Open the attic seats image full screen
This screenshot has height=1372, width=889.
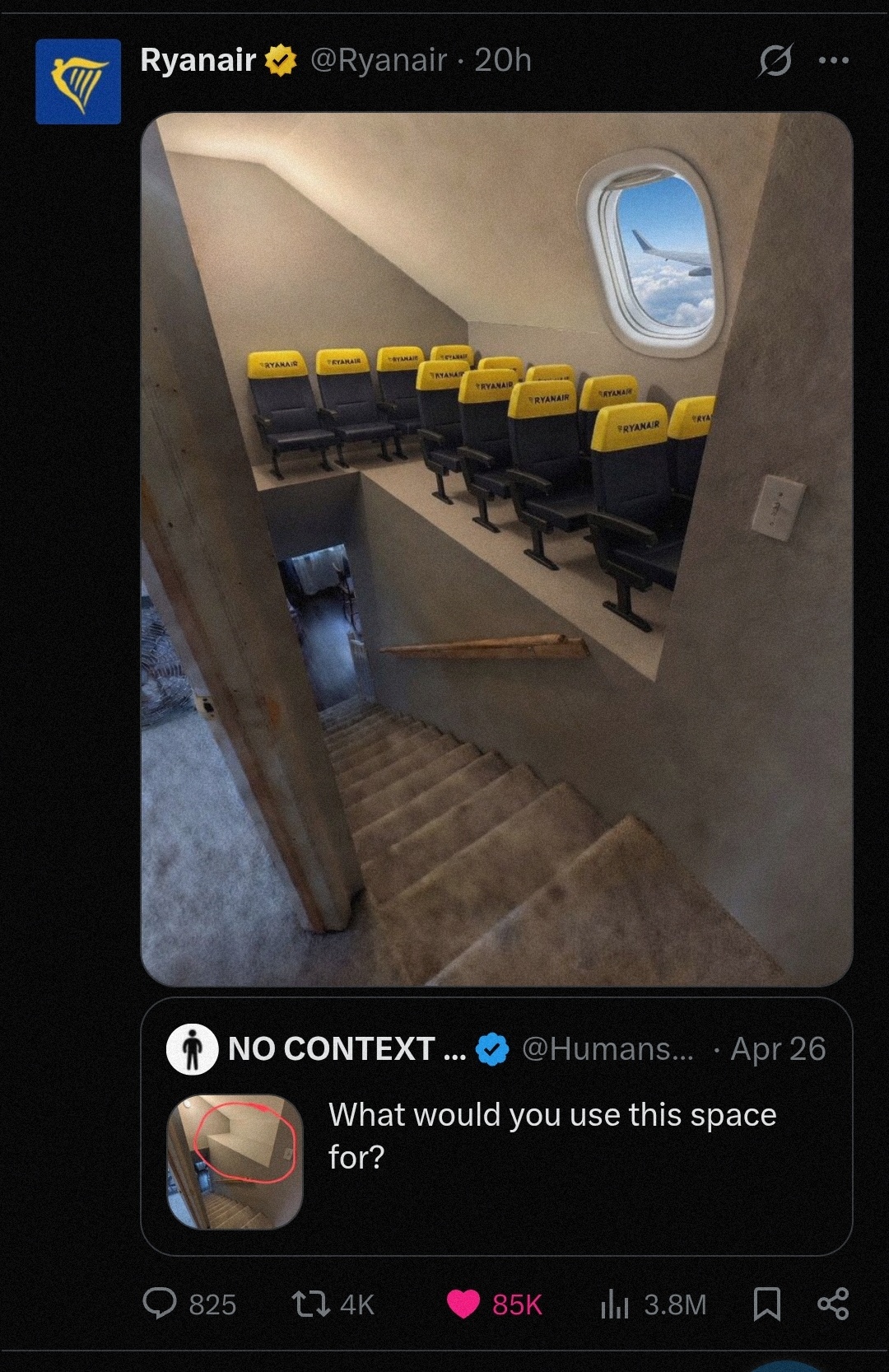(496, 549)
